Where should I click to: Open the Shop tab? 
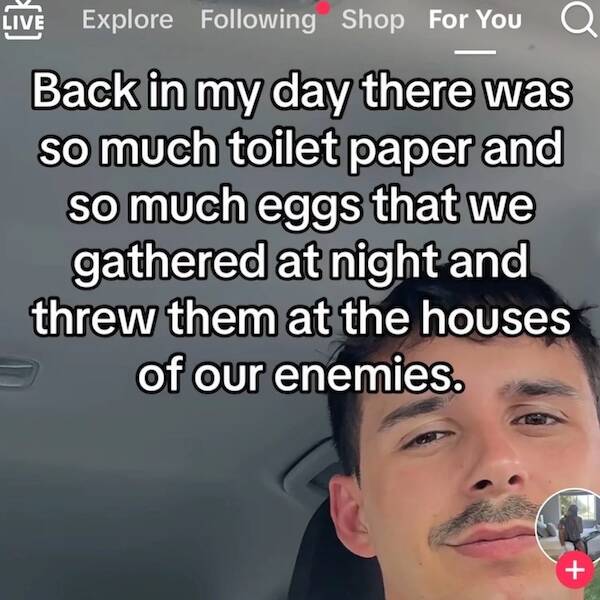(373, 20)
